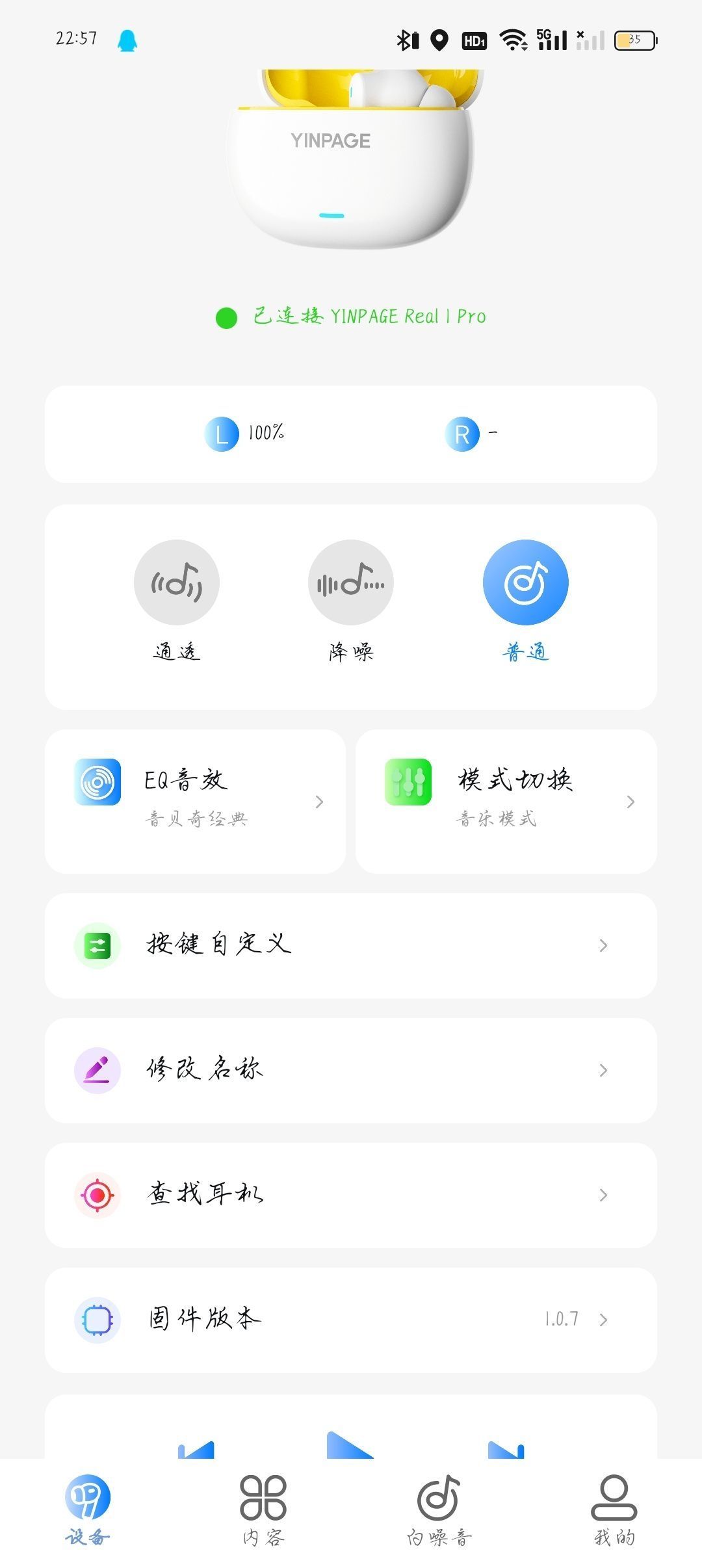Open 模式切换 mode switch card
Image resolution: width=702 pixels, height=1568 pixels.
(506, 801)
